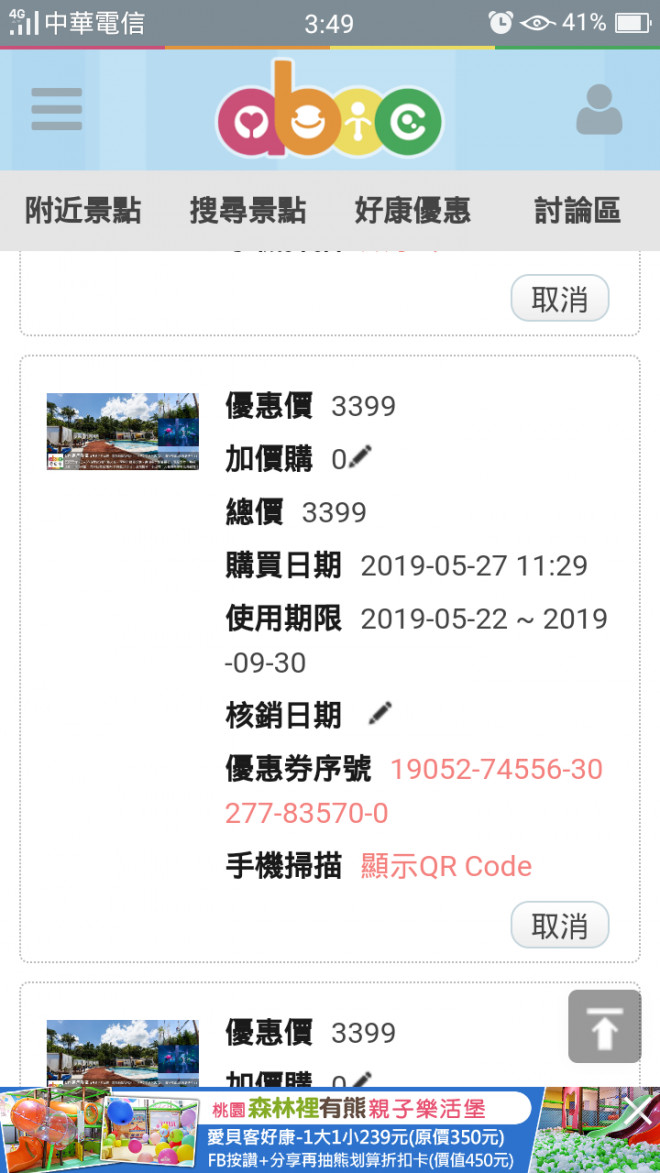Image resolution: width=660 pixels, height=1173 pixels.
Task: Jump back to top with arrow button
Action: [x=604, y=1026]
